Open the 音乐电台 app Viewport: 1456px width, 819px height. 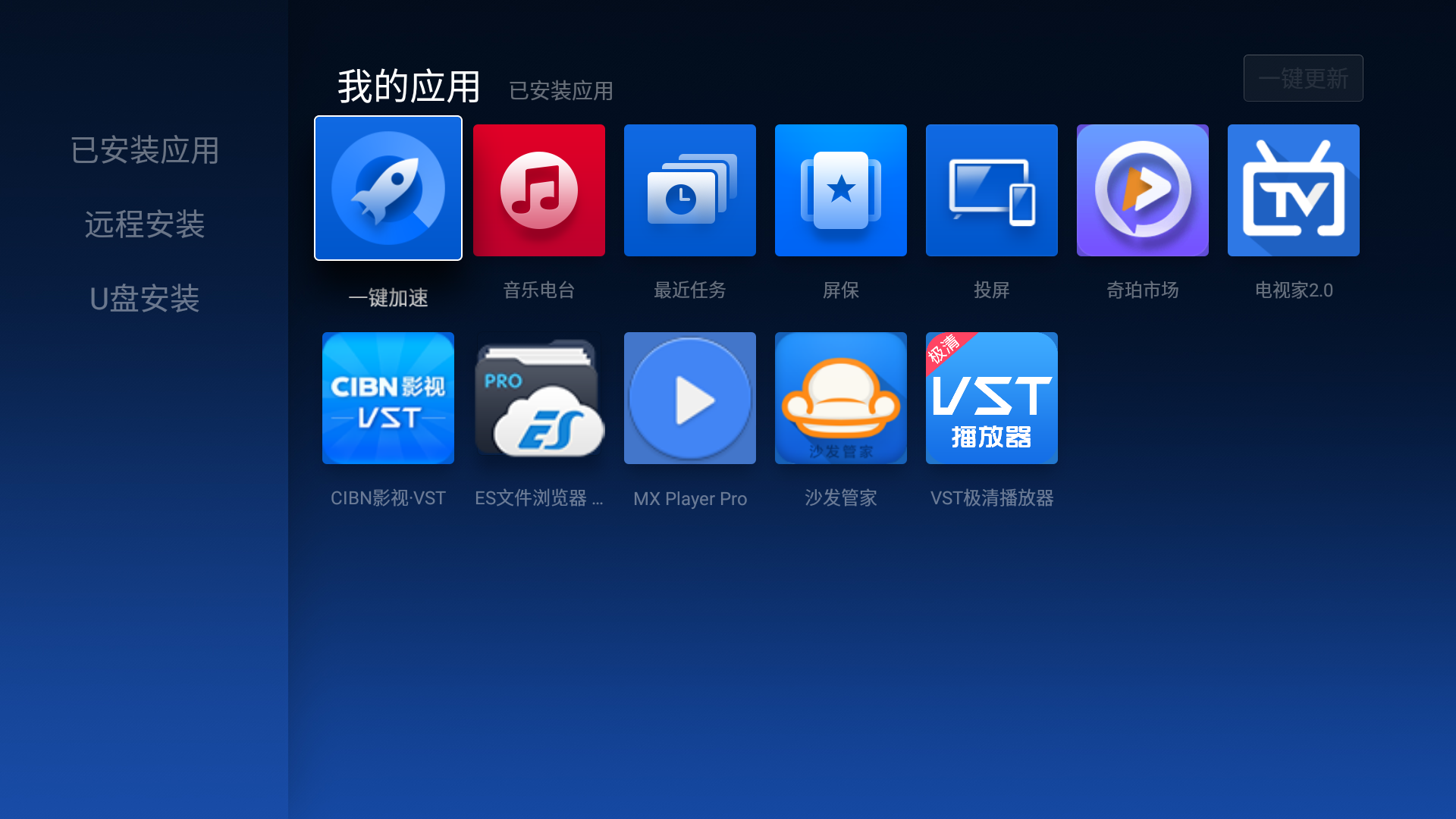click(538, 190)
